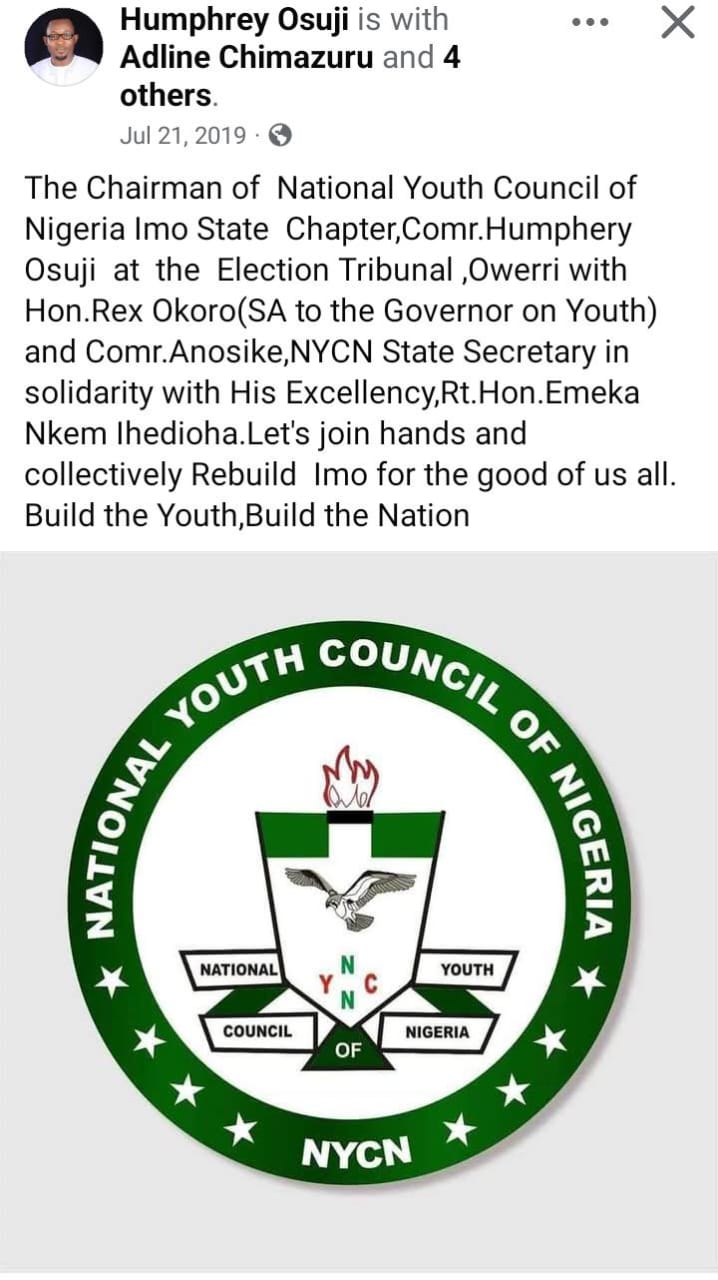Open Adline Chimazuru's tagged profile
The width and height of the screenshot is (718, 1280).
coord(246,58)
